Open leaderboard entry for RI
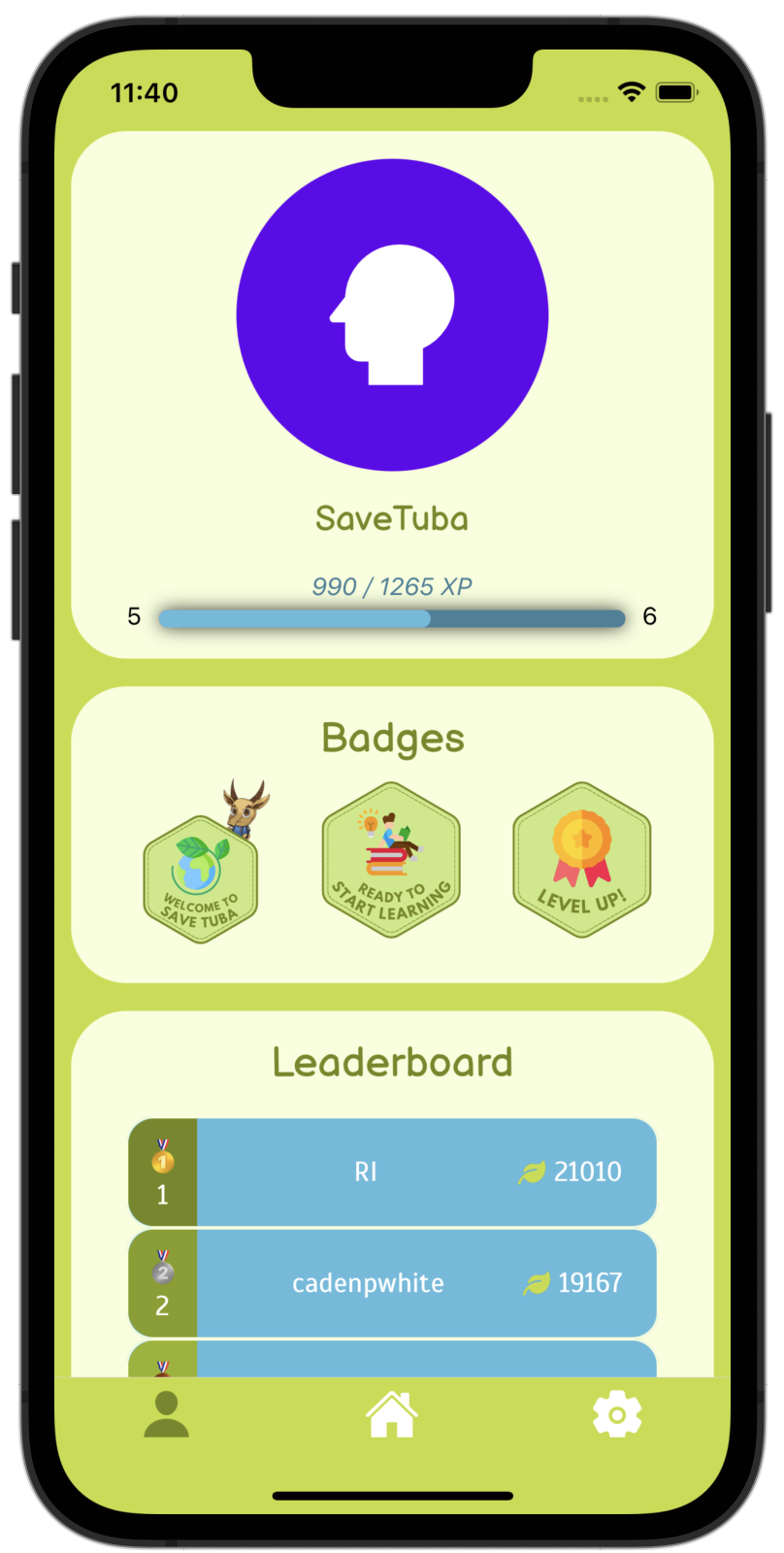 [392, 1172]
